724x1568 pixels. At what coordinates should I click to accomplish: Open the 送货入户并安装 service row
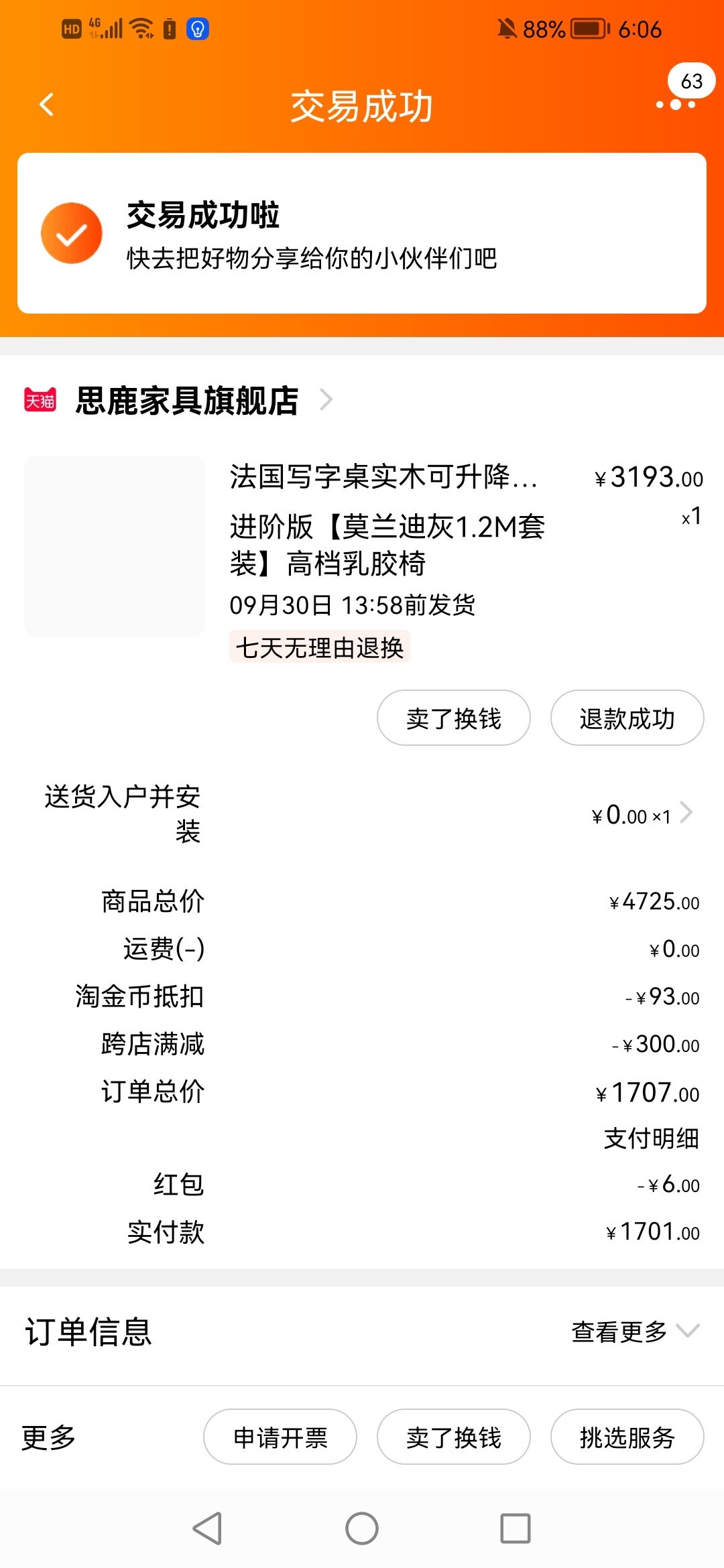(x=362, y=814)
